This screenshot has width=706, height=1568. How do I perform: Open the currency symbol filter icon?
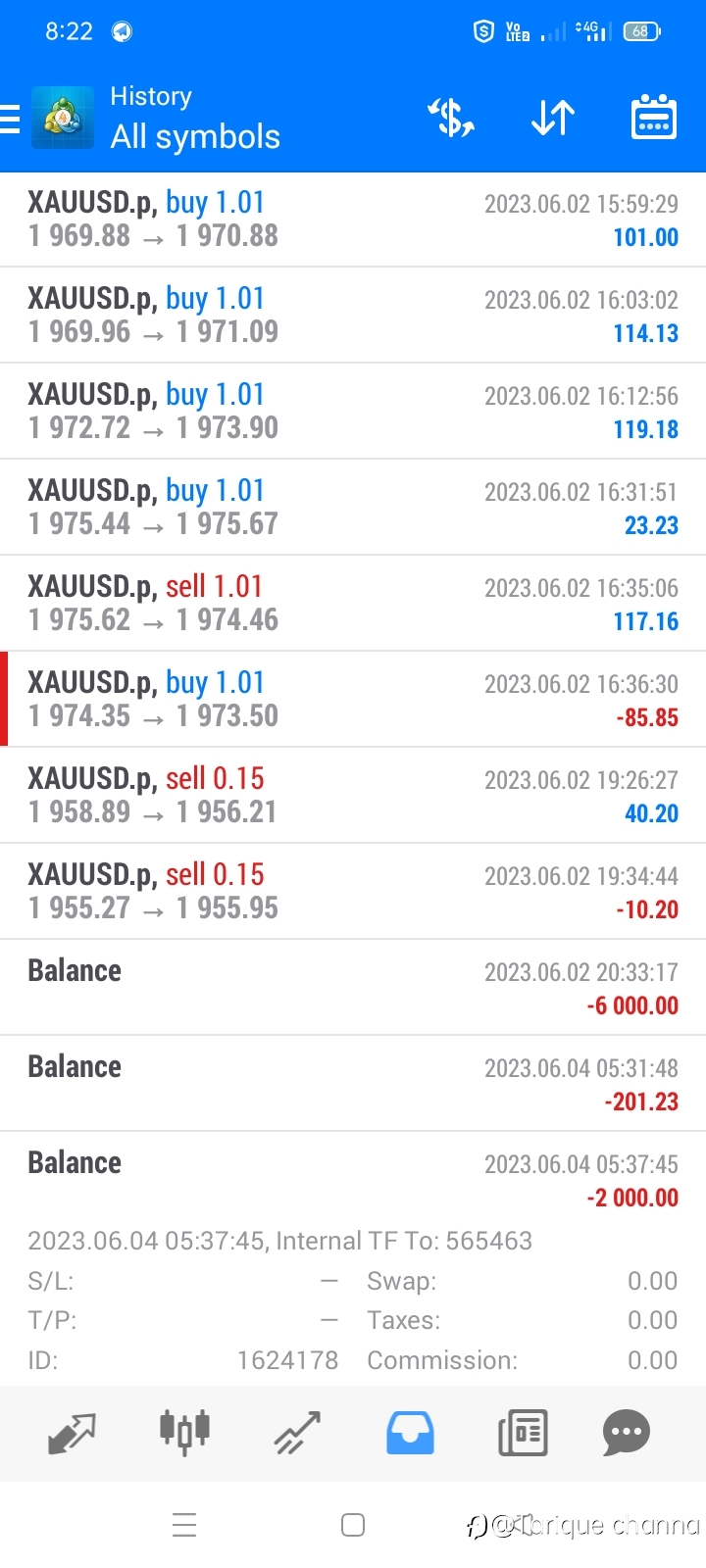pos(451,119)
